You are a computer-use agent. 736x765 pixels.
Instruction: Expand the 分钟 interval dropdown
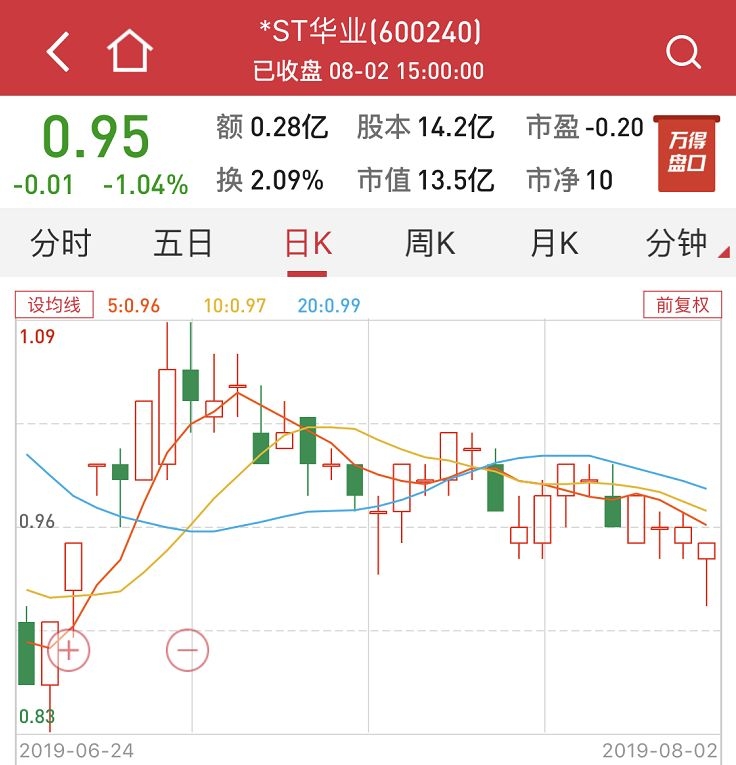coord(680,243)
